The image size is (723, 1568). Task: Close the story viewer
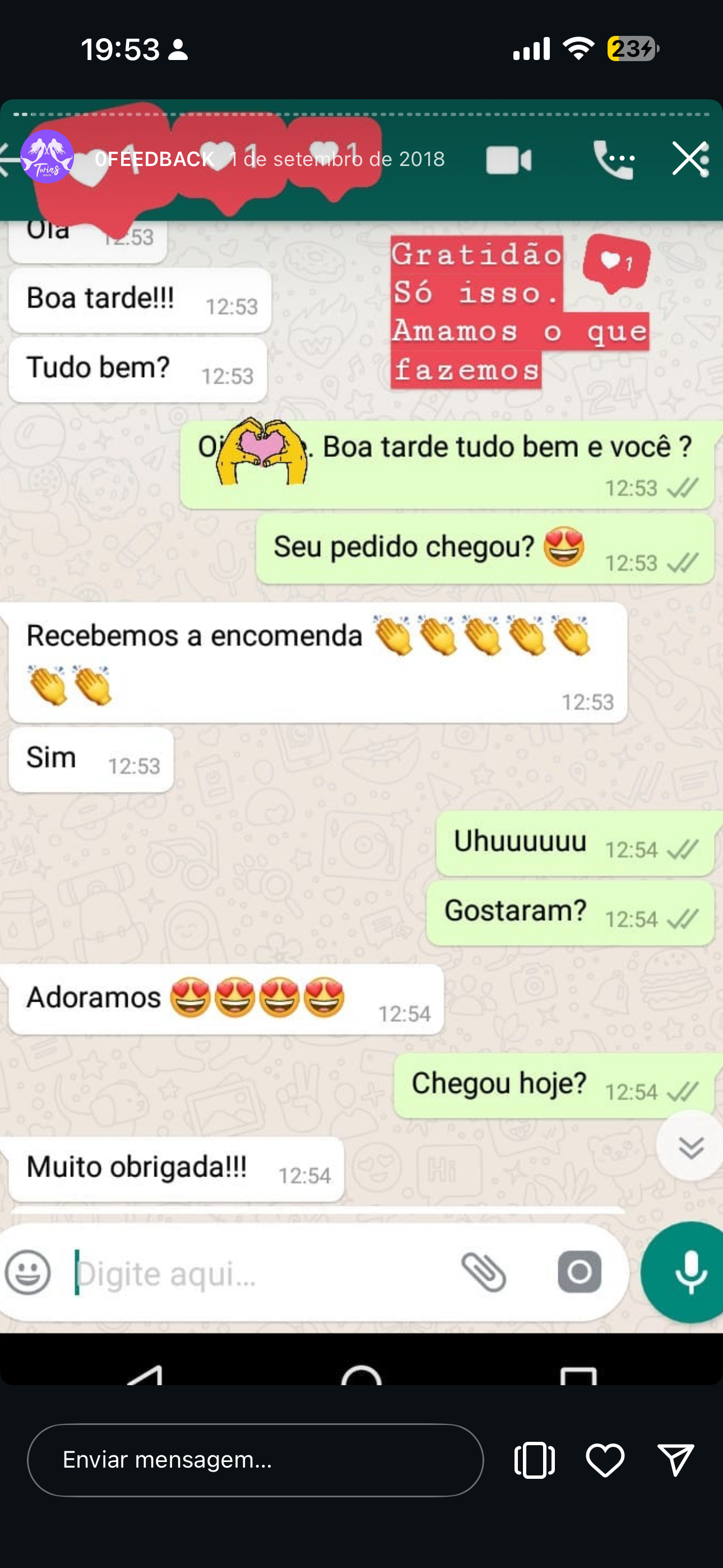[x=689, y=158]
